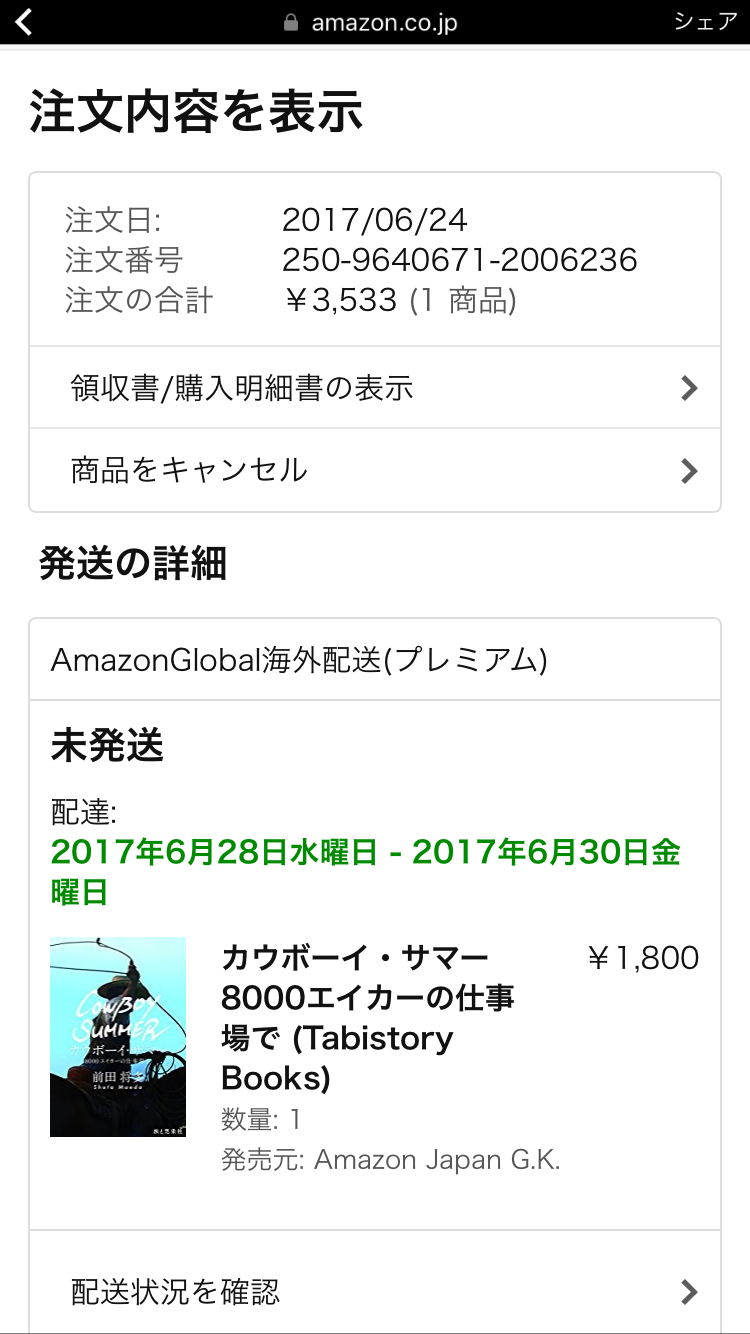Open the カウボーイ・サマー book cover
The image size is (750, 1334).
click(118, 1036)
